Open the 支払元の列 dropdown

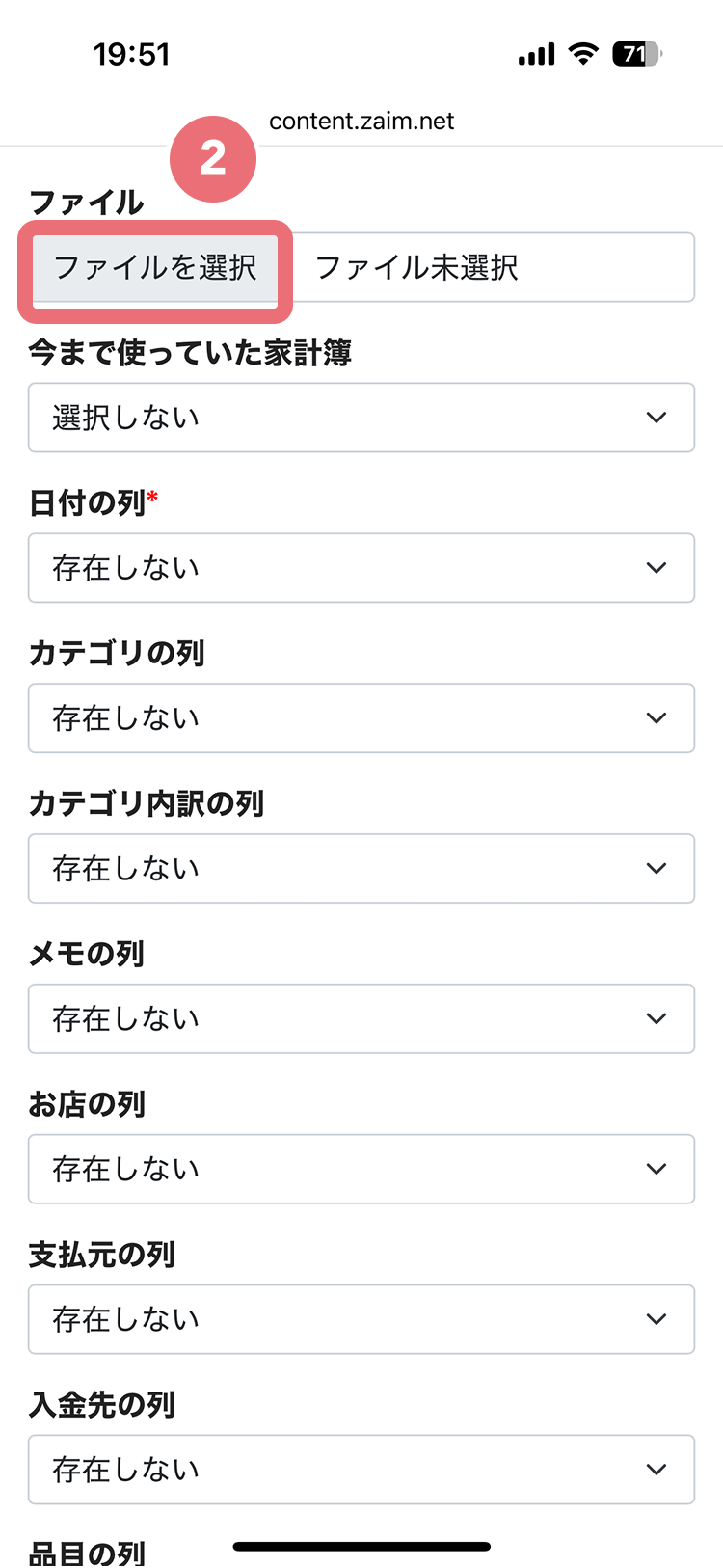361,1320
